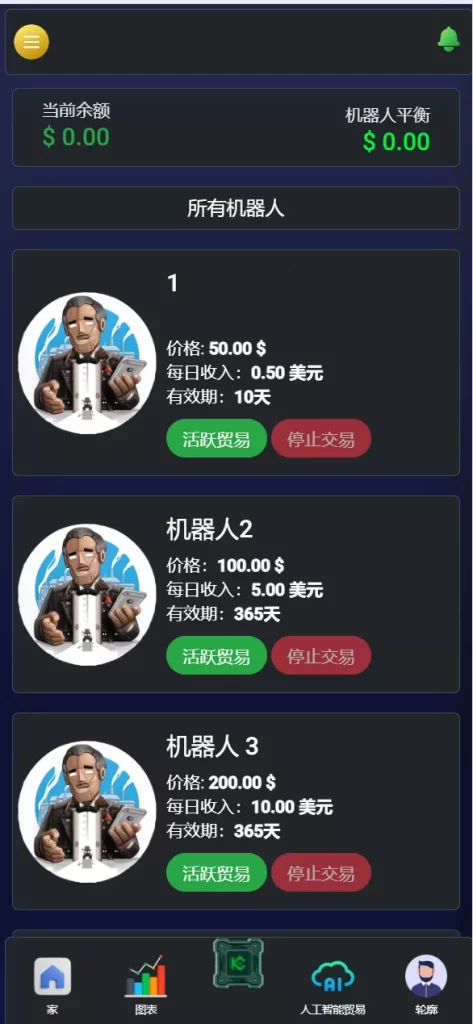
Task: Open the center green chip tab
Action: pyautogui.click(x=238, y=963)
